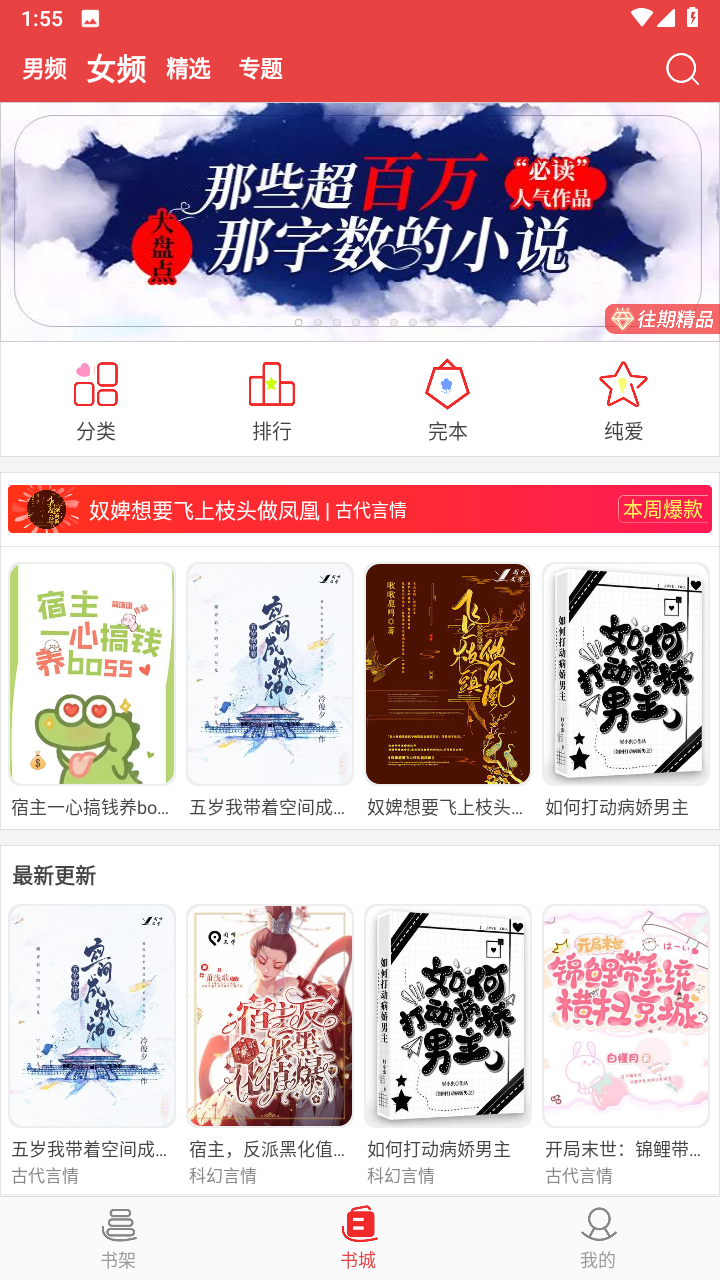Open the 排行 ranking shortcut
Screen dimensions: 720x1280
pyautogui.click(x=272, y=401)
